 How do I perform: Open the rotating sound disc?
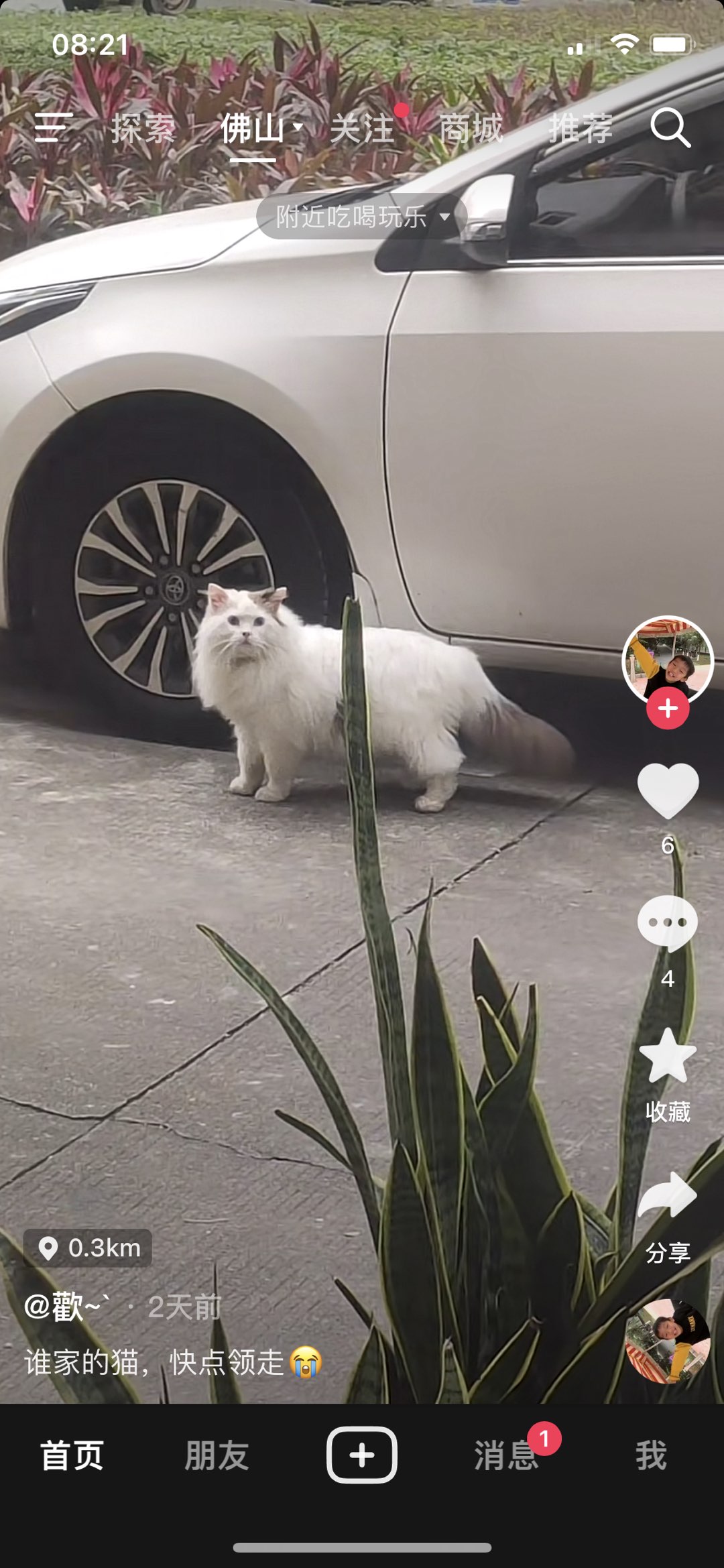coord(668,1341)
